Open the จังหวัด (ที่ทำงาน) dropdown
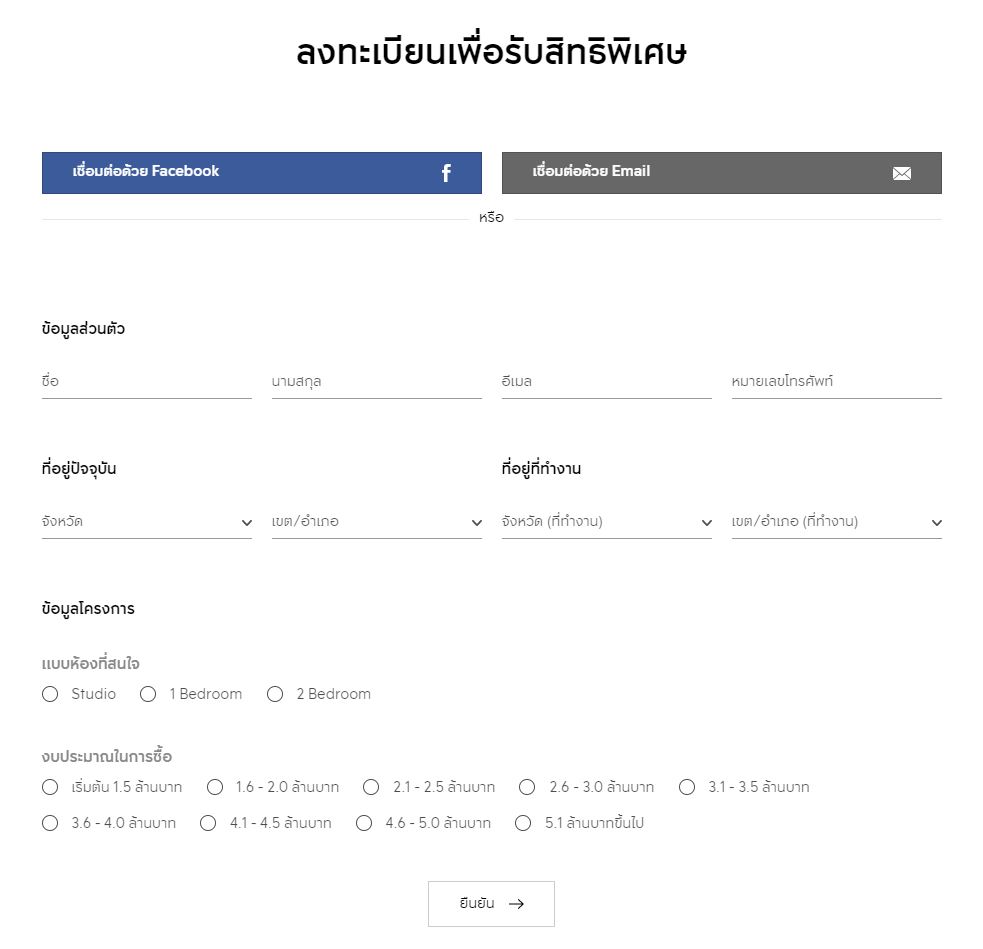The height and width of the screenshot is (949, 983). click(606, 521)
